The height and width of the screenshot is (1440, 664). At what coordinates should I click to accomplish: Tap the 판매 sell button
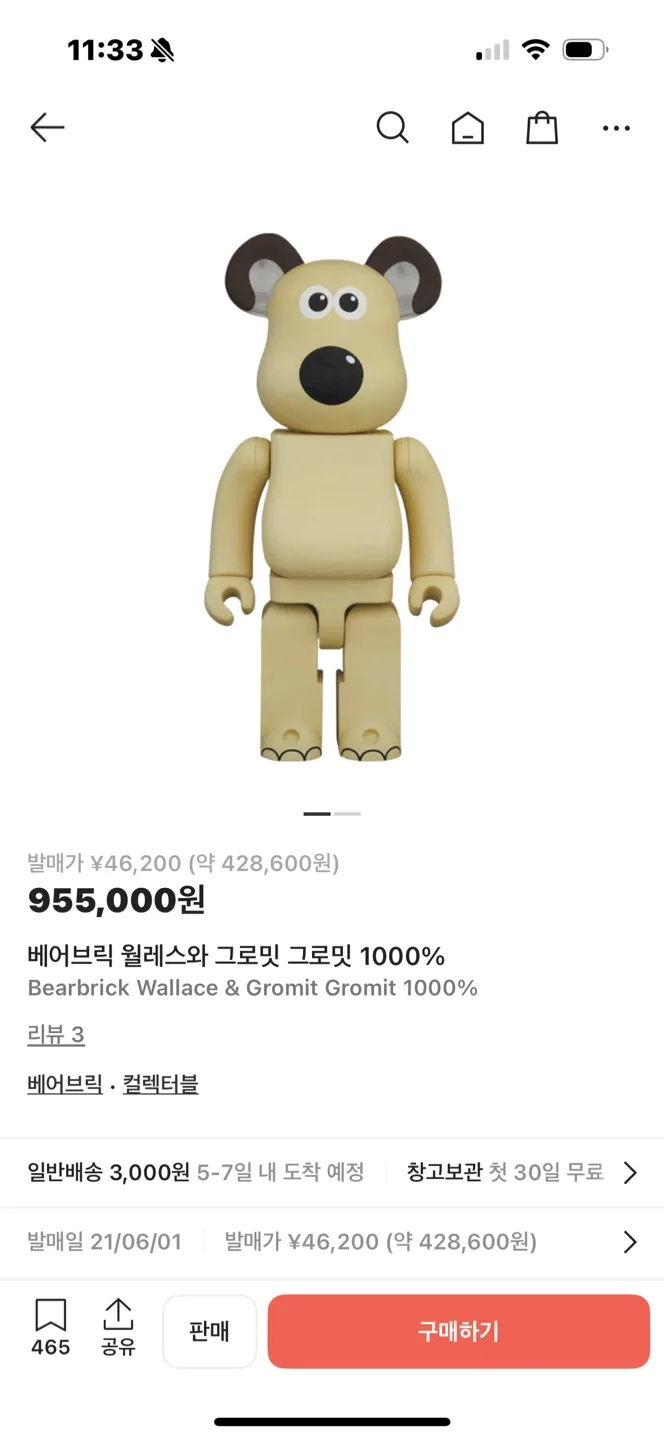pyautogui.click(x=210, y=1331)
